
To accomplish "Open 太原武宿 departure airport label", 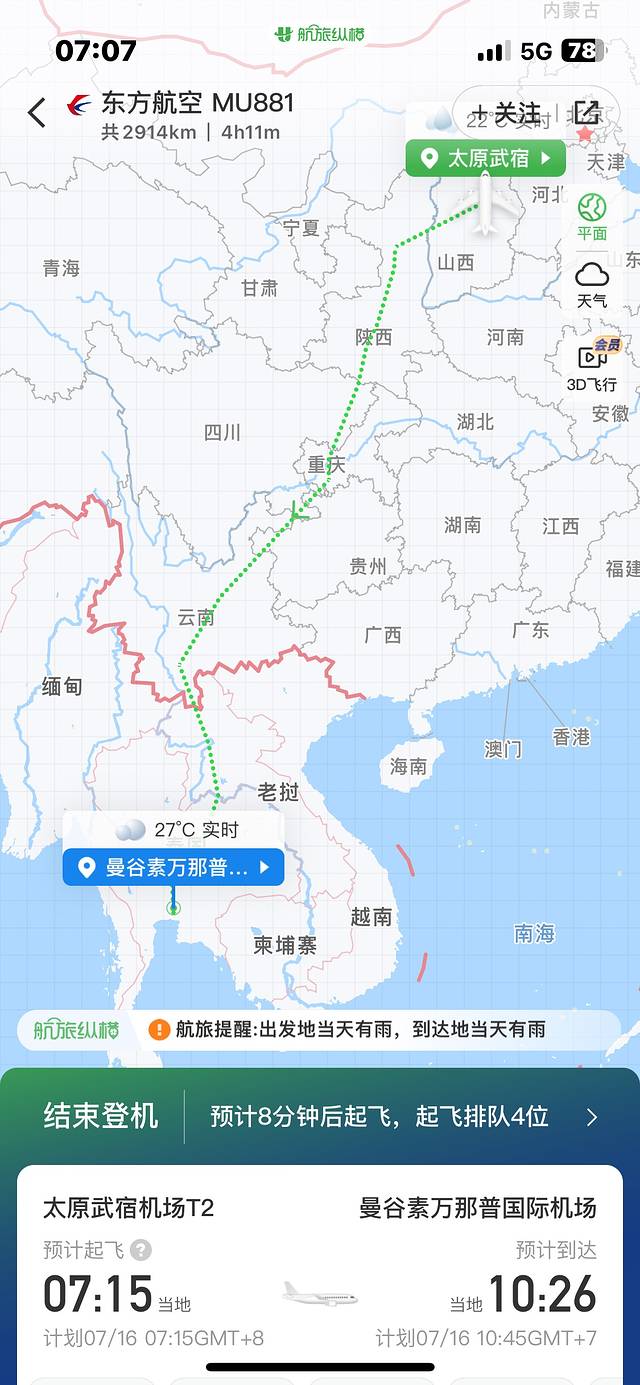I will coord(486,158).
